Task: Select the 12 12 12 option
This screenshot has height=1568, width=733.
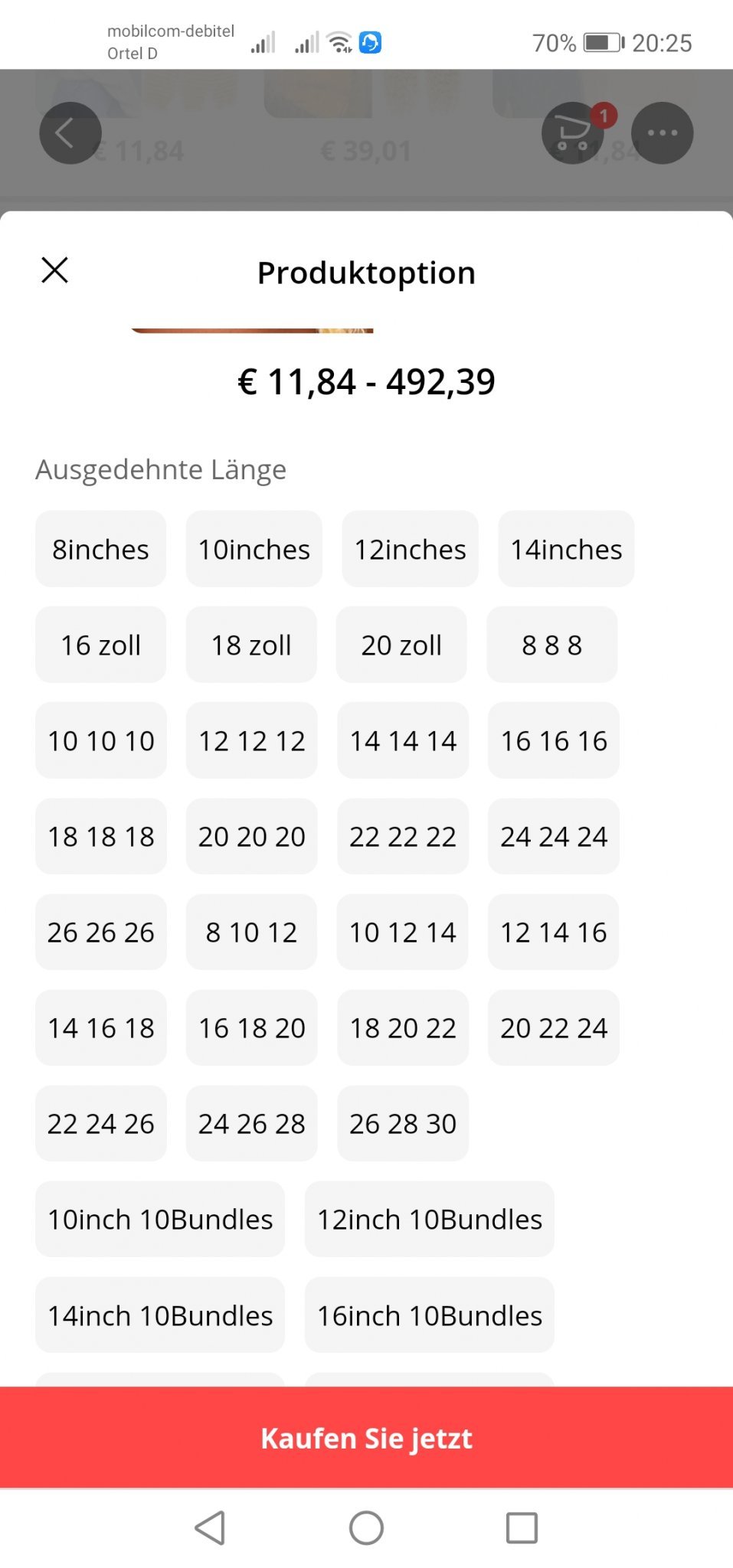Action: point(251,740)
